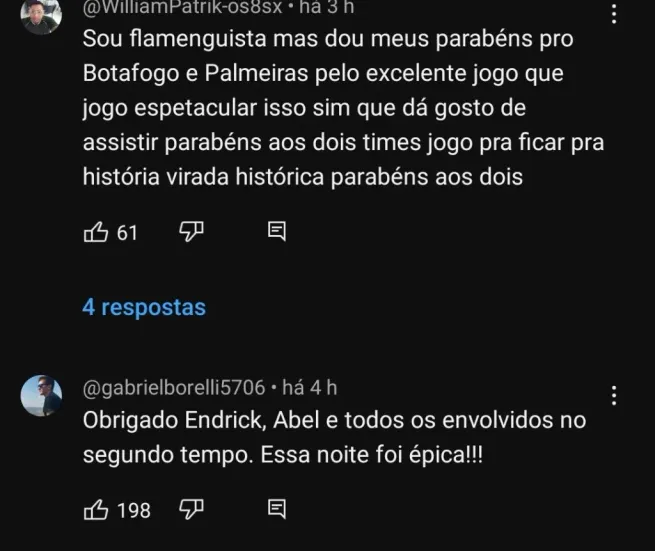Open WilliamPatrik's profile picture
Image resolution: width=655 pixels, height=551 pixels.
[x=41, y=14]
